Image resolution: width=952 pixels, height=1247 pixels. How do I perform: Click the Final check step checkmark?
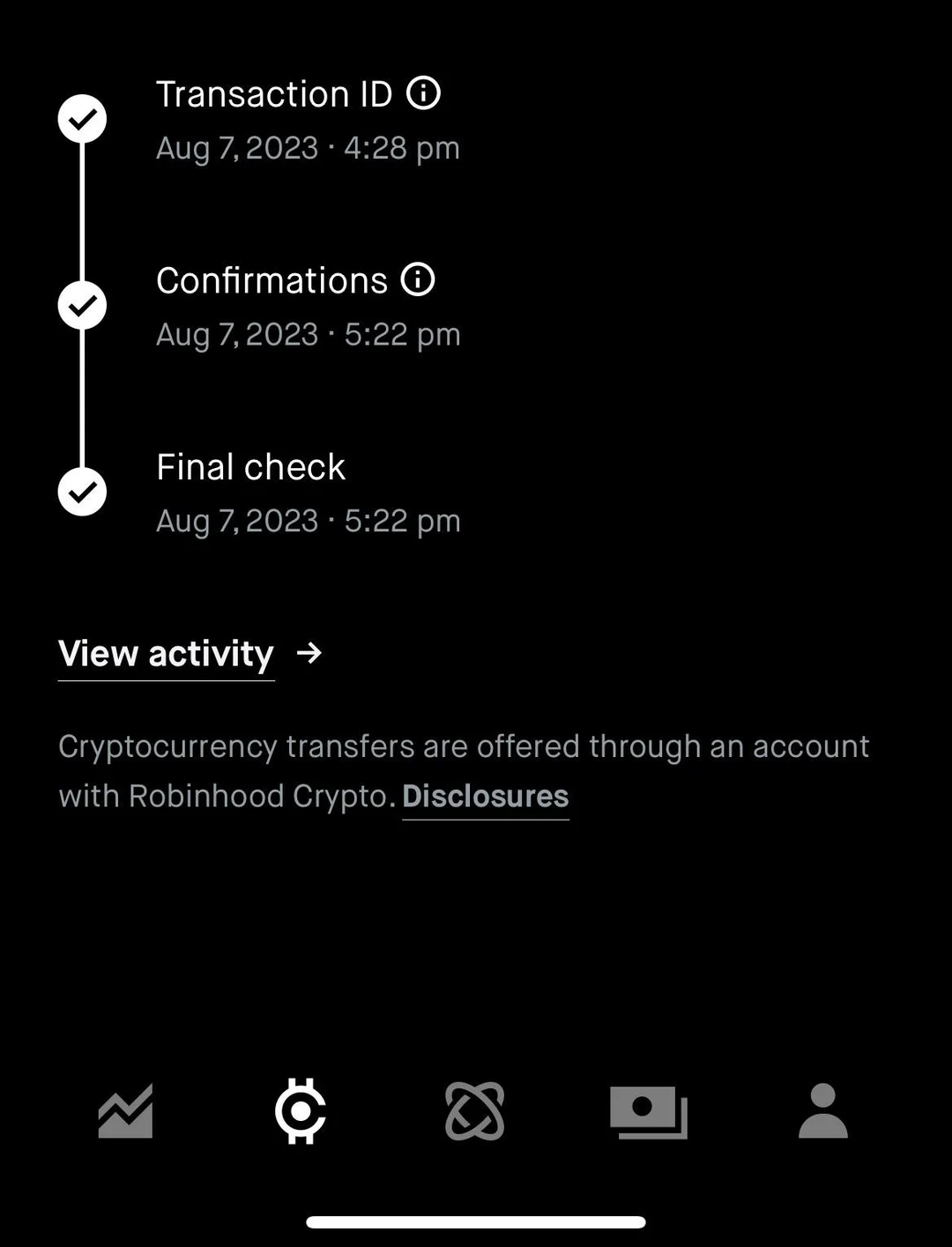tap(82, 491)
